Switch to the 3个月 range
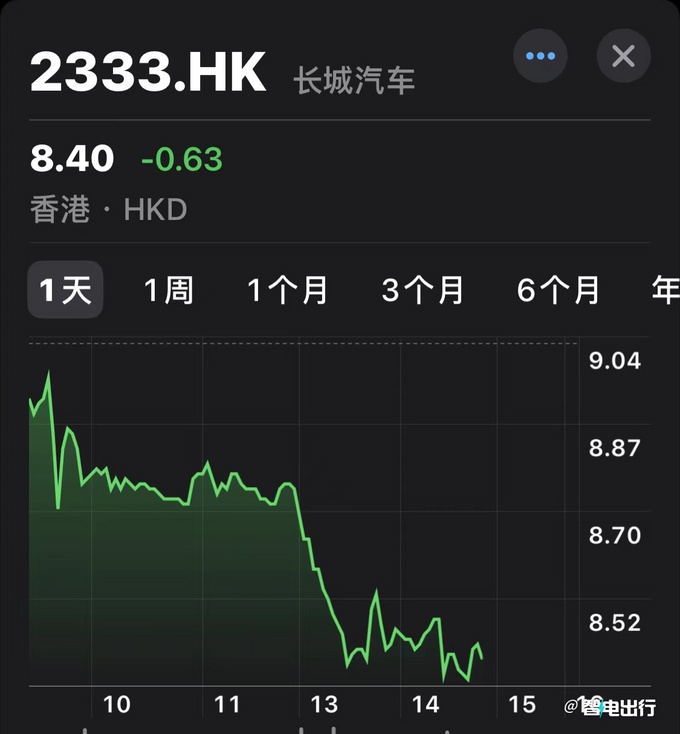This screenshot has height=734, width=680. tap(423, 290)
